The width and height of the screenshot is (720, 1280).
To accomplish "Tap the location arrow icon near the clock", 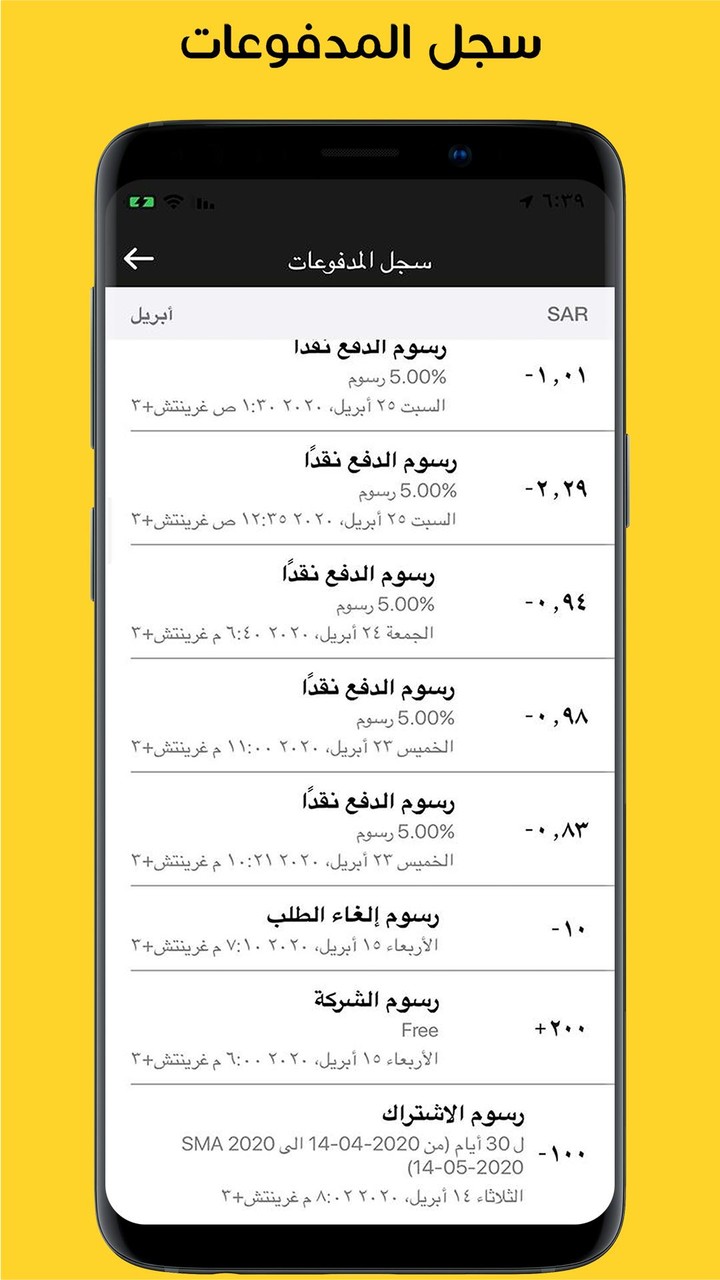I will tap(527, 199).
